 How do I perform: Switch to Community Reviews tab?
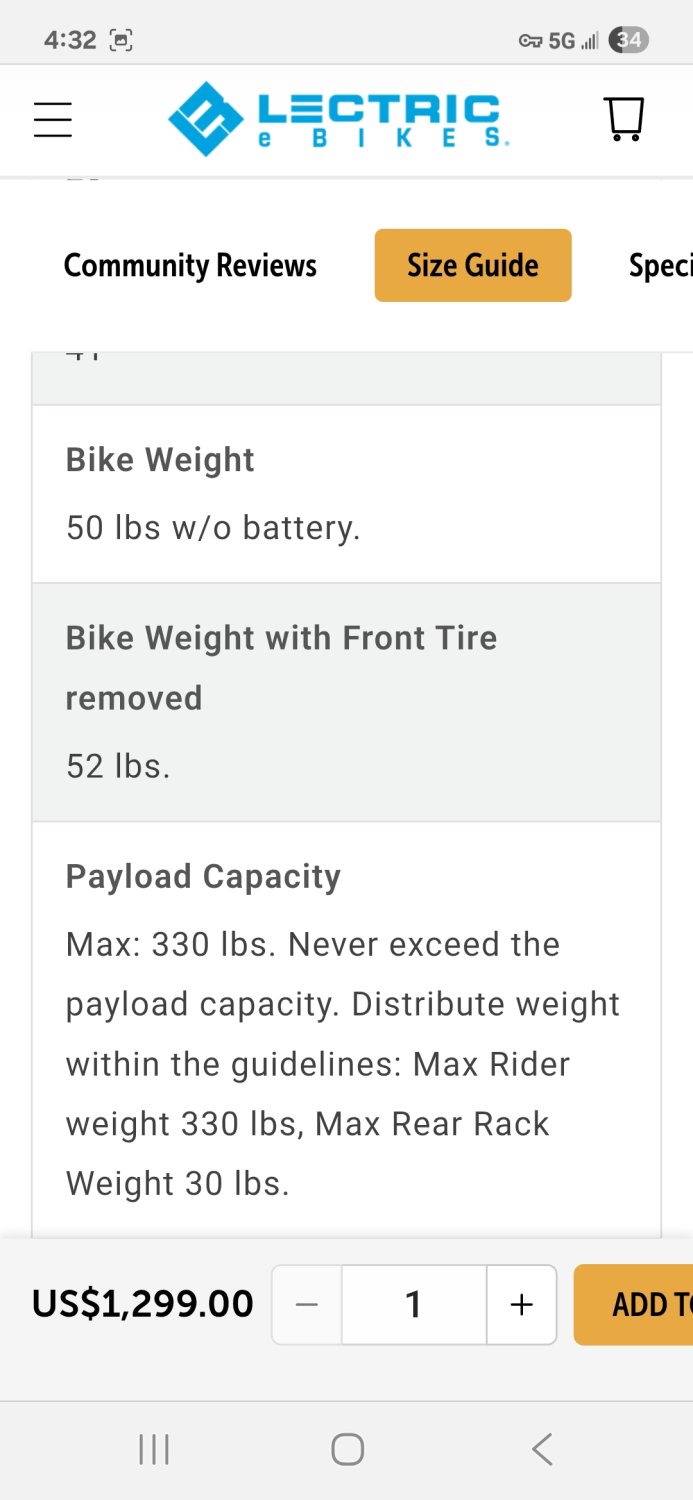click(190, 265)
